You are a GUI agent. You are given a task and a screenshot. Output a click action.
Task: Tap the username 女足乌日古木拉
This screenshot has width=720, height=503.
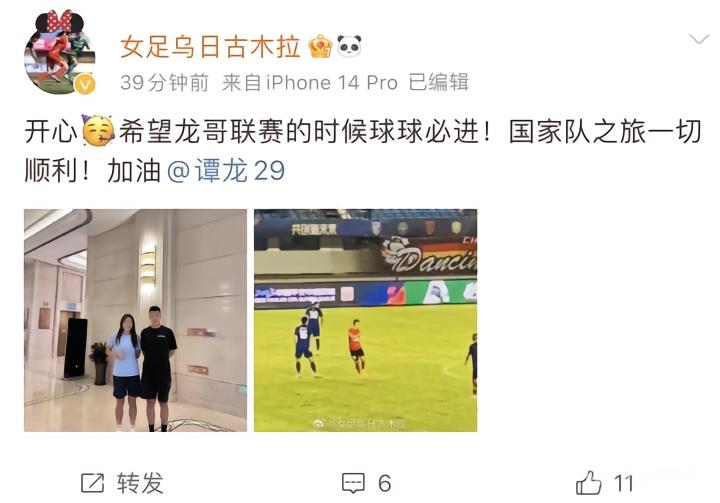tap(210, 46)
